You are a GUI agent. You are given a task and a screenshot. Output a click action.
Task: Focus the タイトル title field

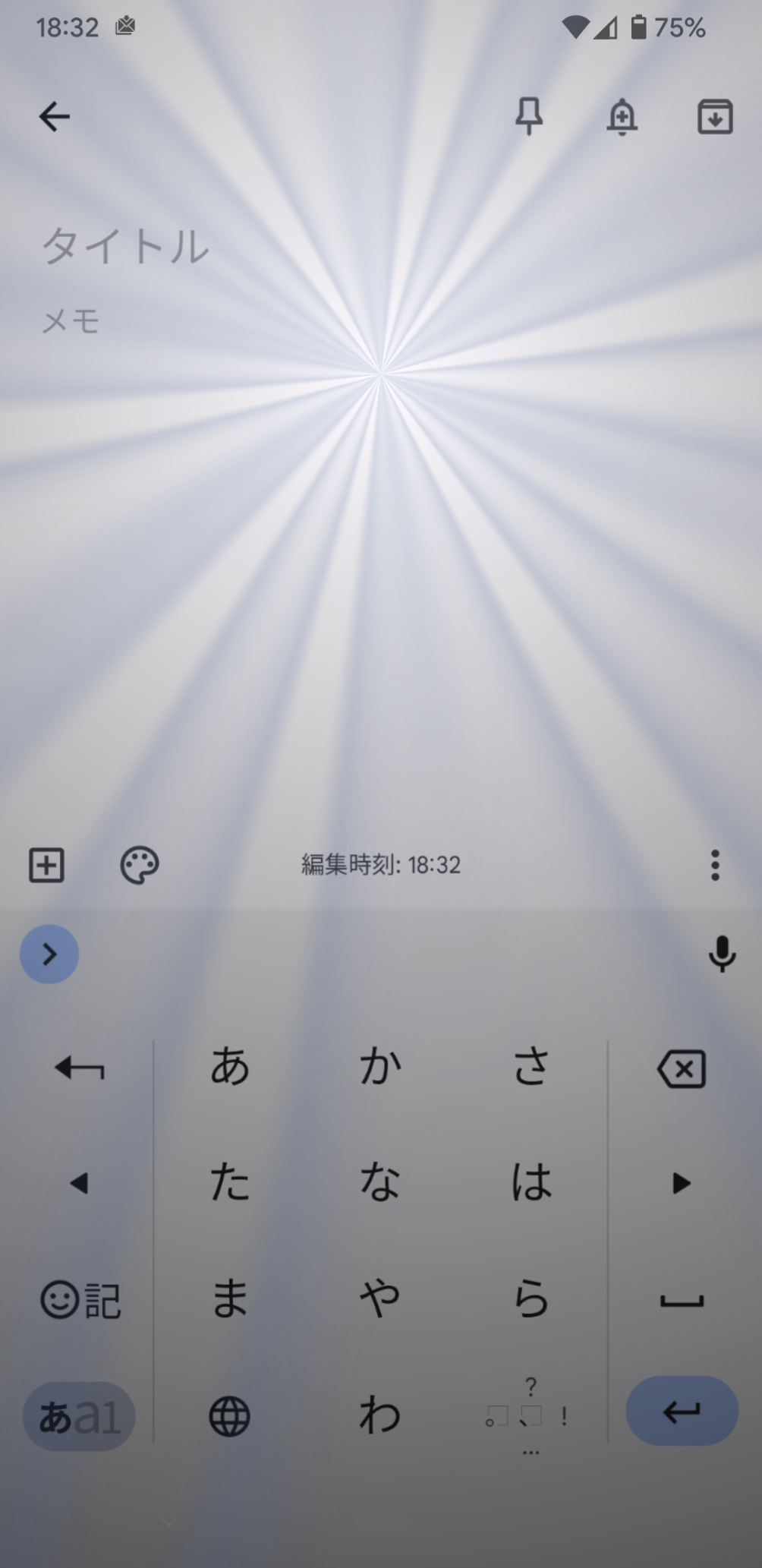point(125,247)
